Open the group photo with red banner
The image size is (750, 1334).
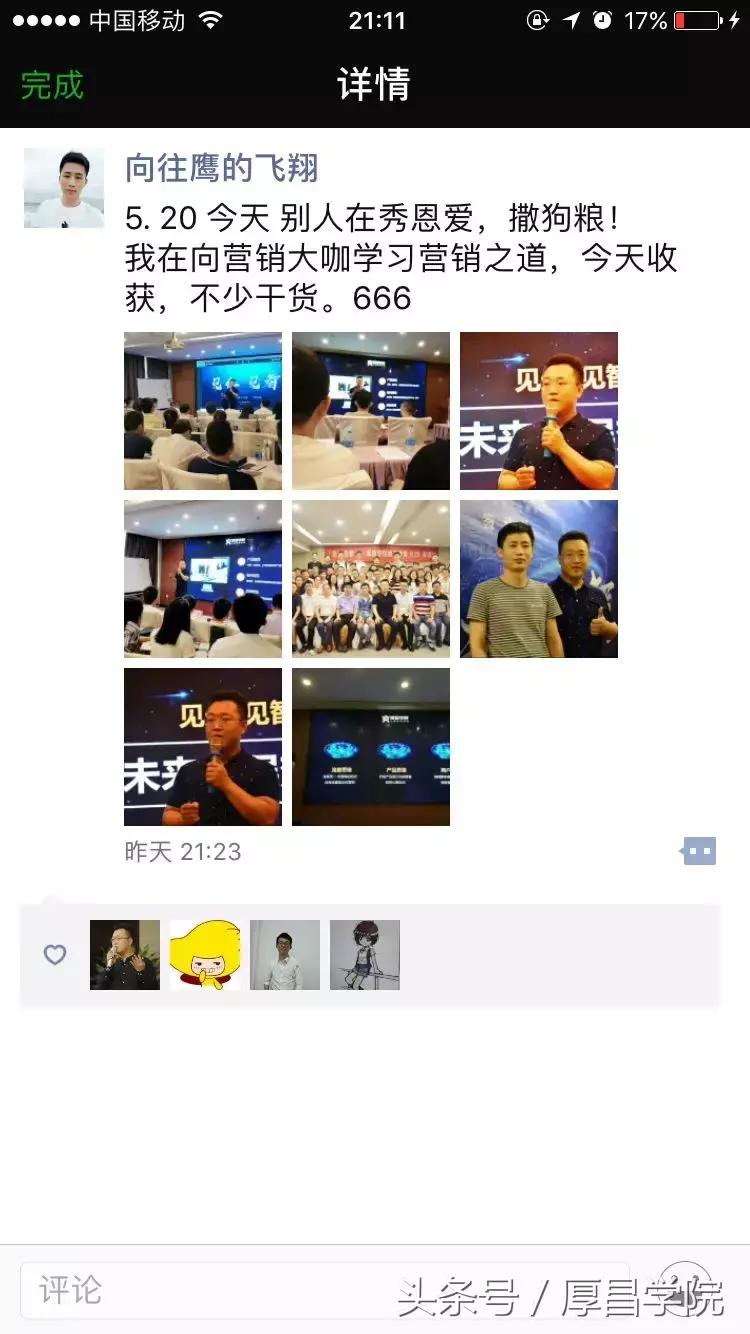[x=371, y=577]
